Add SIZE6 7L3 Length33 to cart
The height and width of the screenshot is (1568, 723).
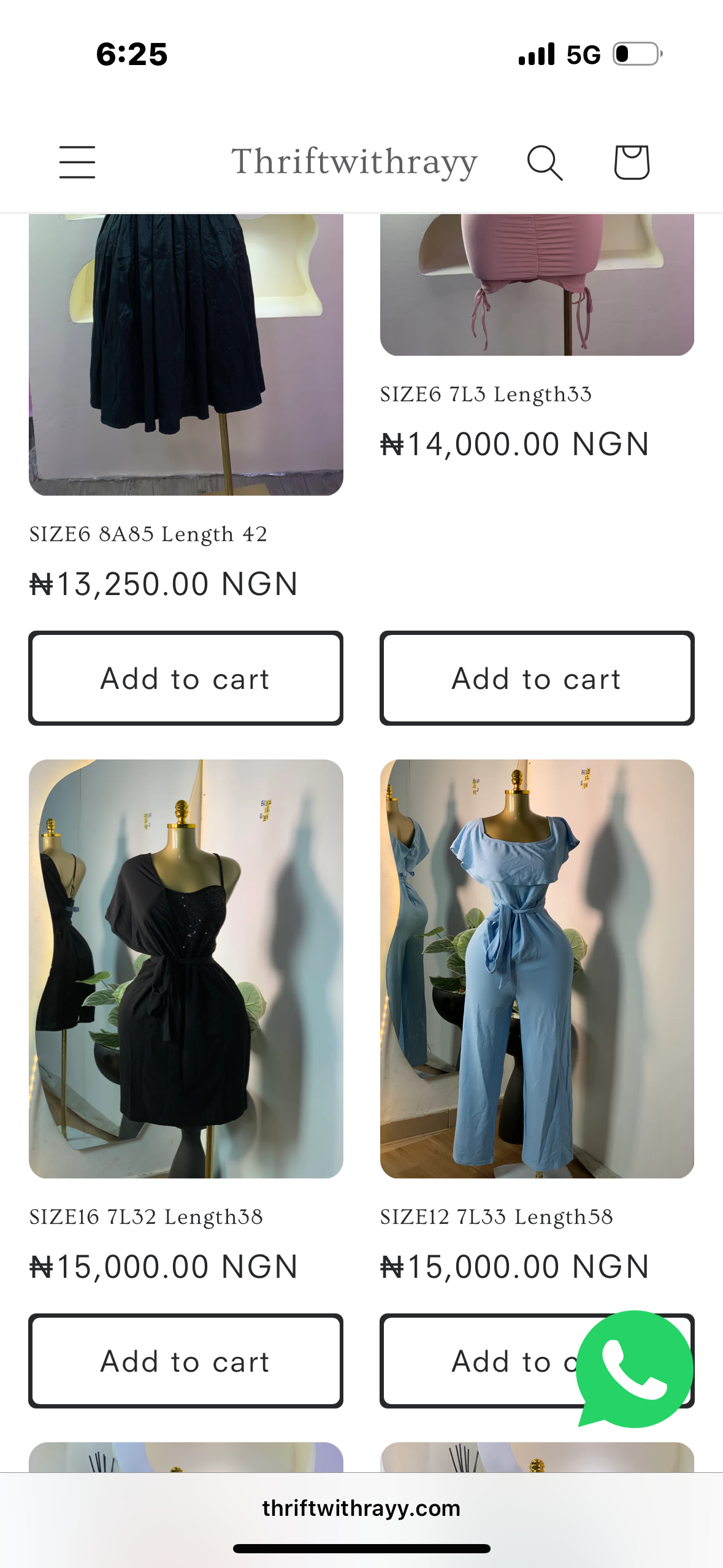pyautogui.click(x=537, y=678)
